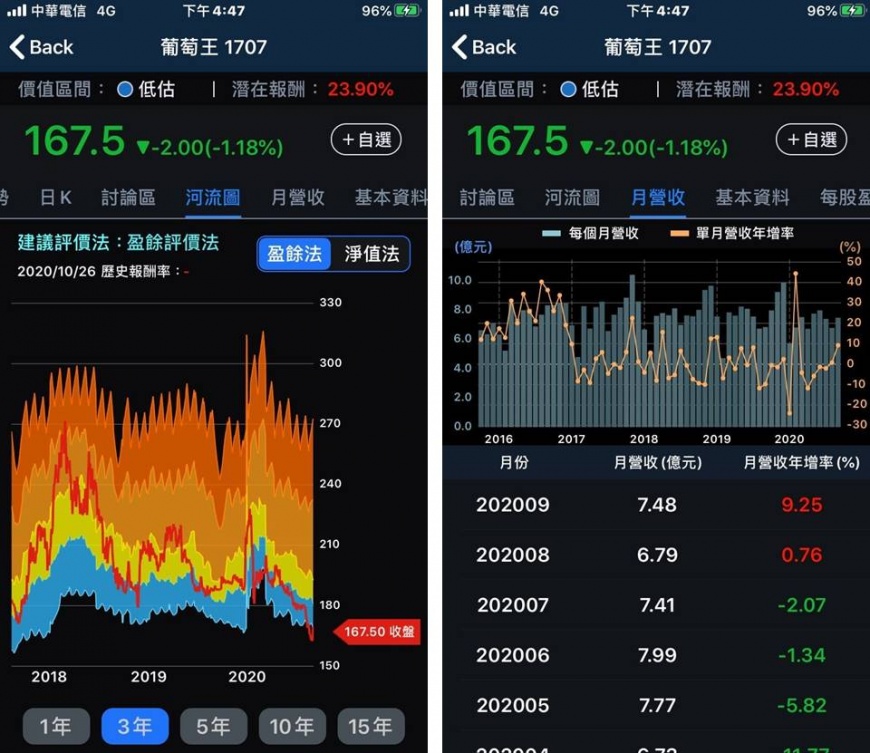
Task: Choose the 3年 time range
Action: coord(135,726)
